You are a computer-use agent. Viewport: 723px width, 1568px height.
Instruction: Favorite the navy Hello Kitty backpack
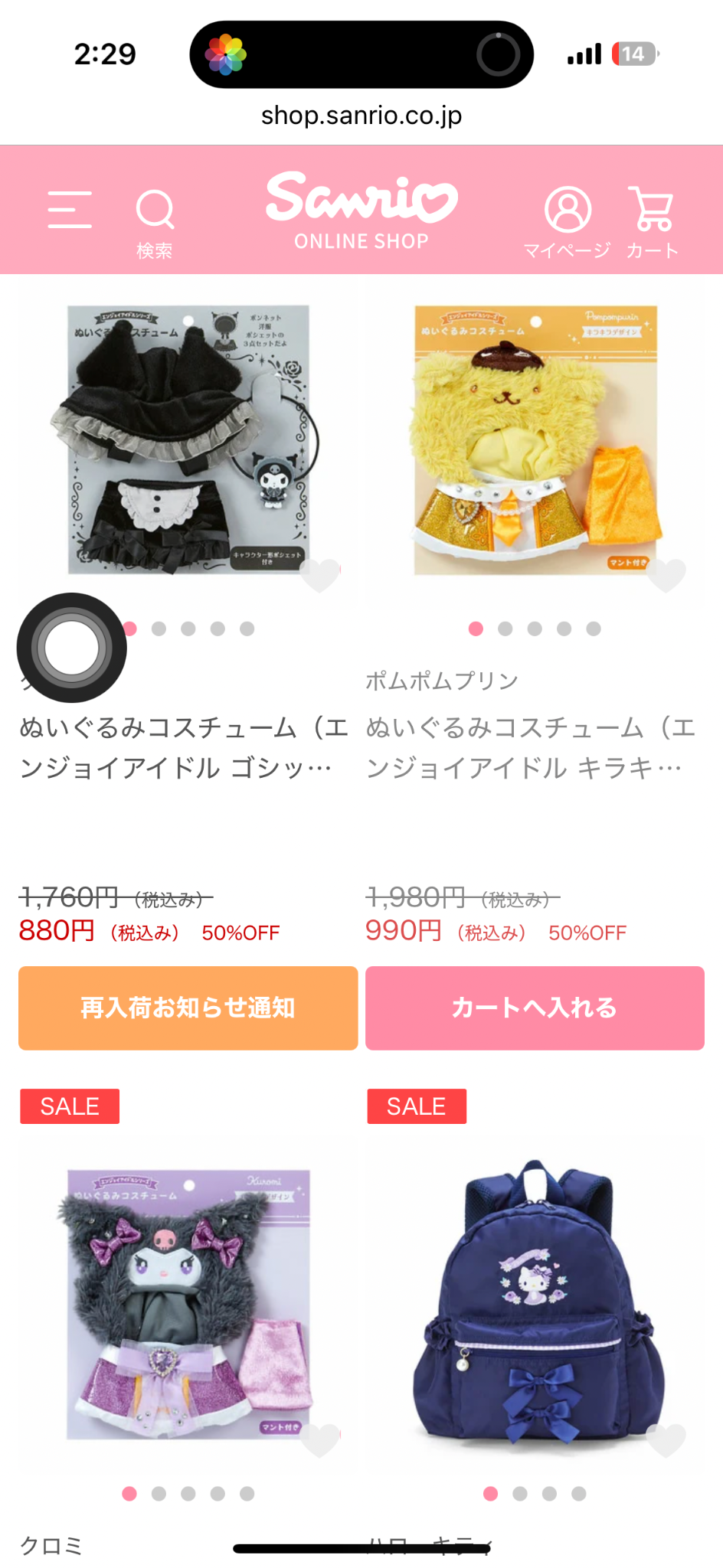(x=666, y=1440)
